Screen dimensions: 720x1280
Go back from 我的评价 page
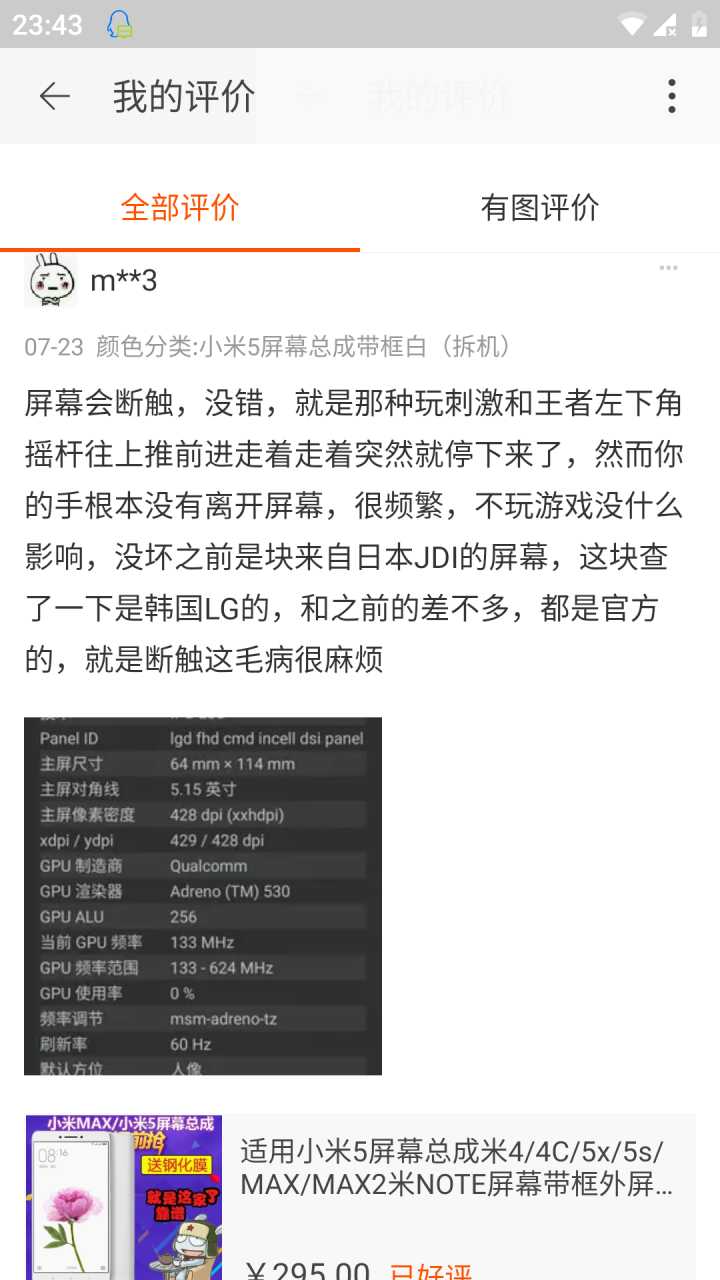pyautogui.click(x=54, y=96)
